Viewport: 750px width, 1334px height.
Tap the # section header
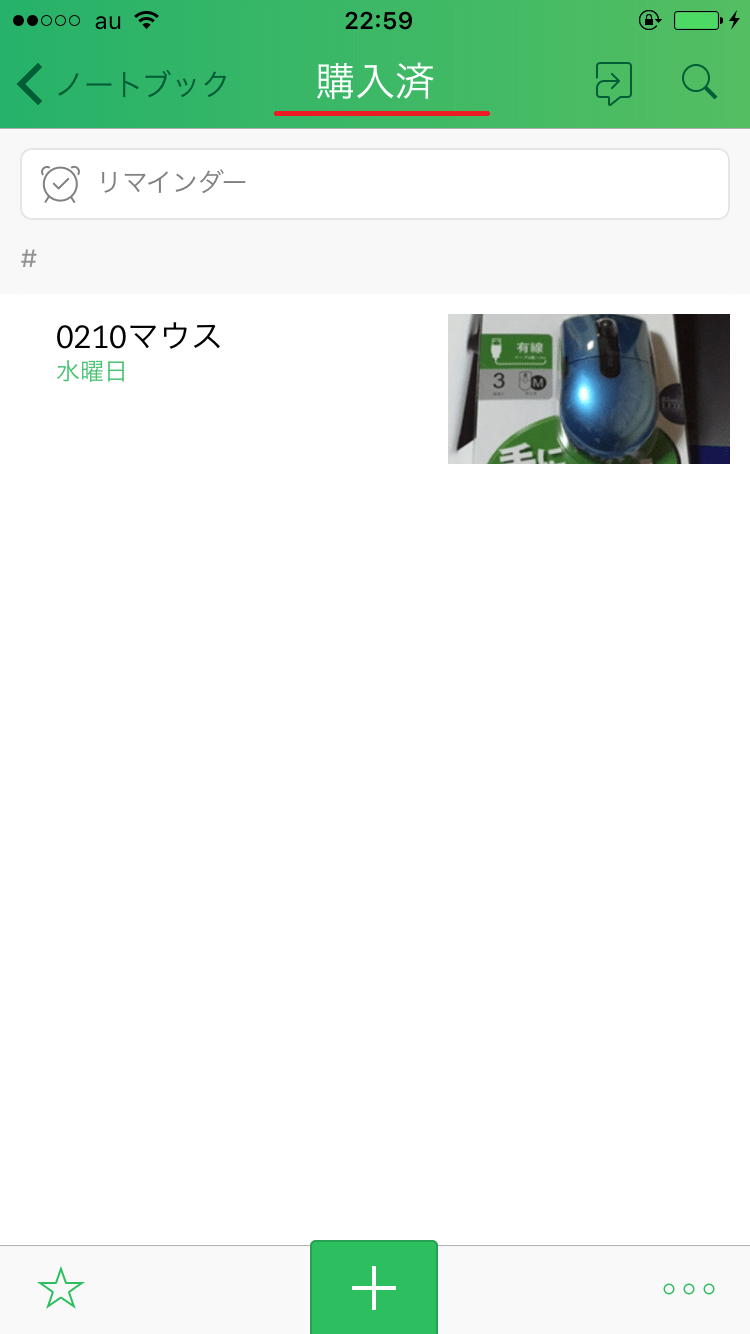pos(28,258)
